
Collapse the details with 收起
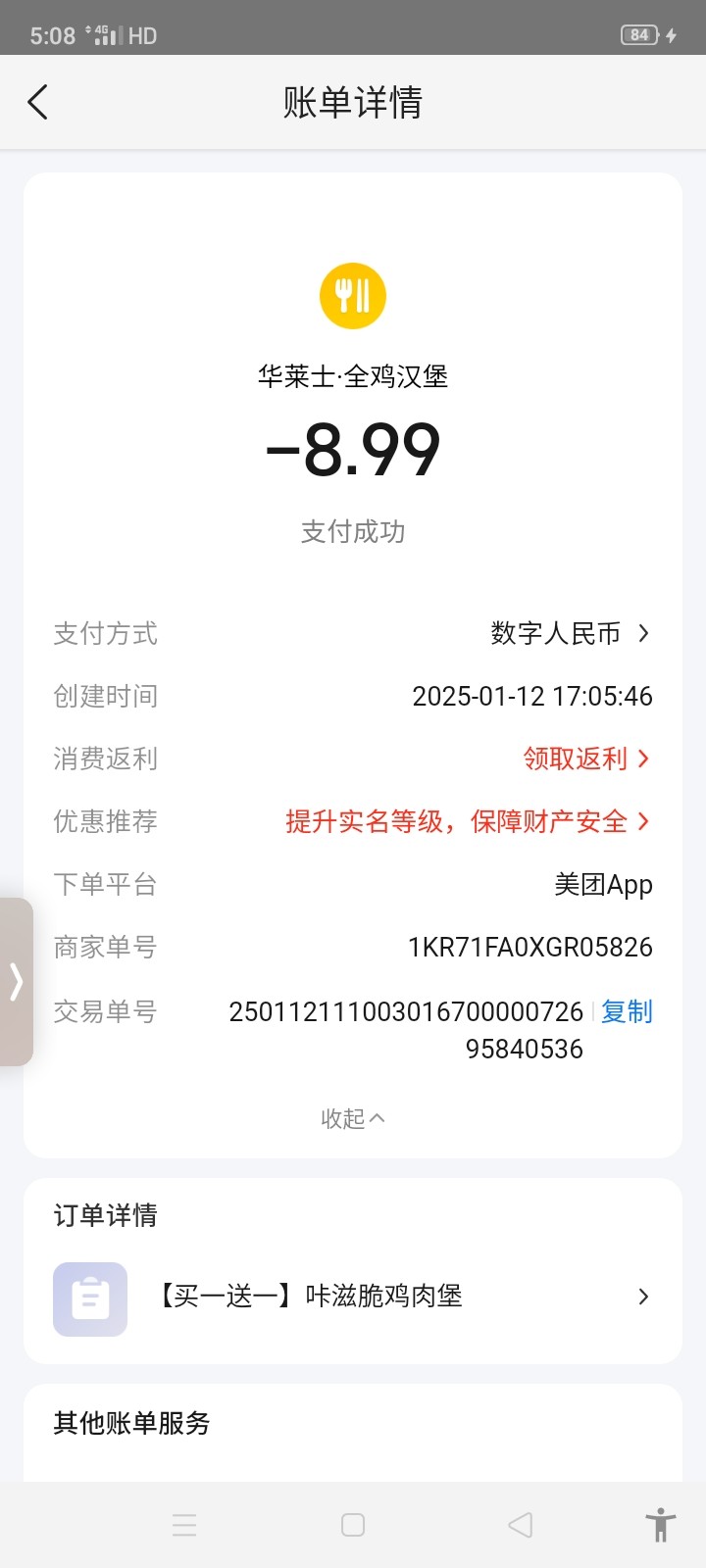(x=353, y=1118)
